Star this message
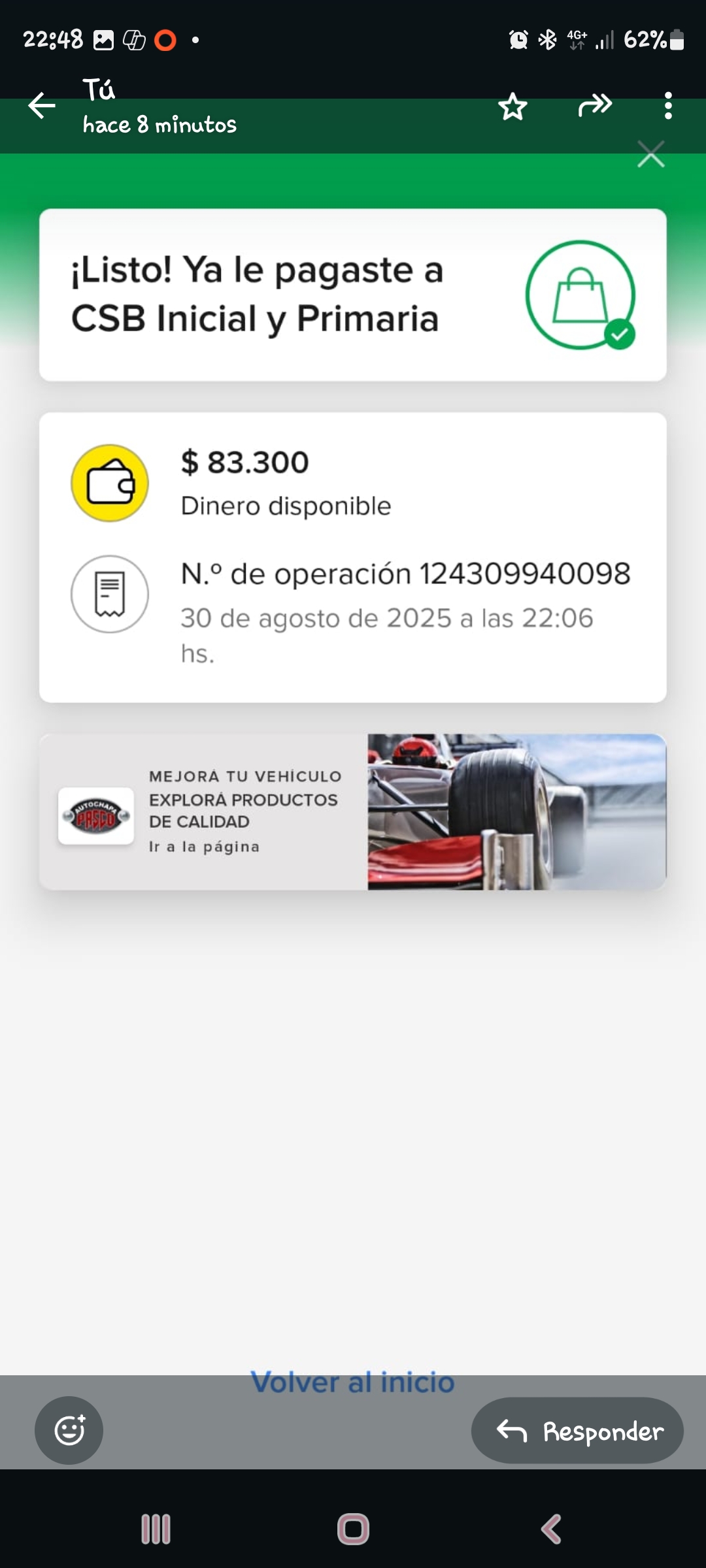 pyautogui.click(x=513, y=106)
